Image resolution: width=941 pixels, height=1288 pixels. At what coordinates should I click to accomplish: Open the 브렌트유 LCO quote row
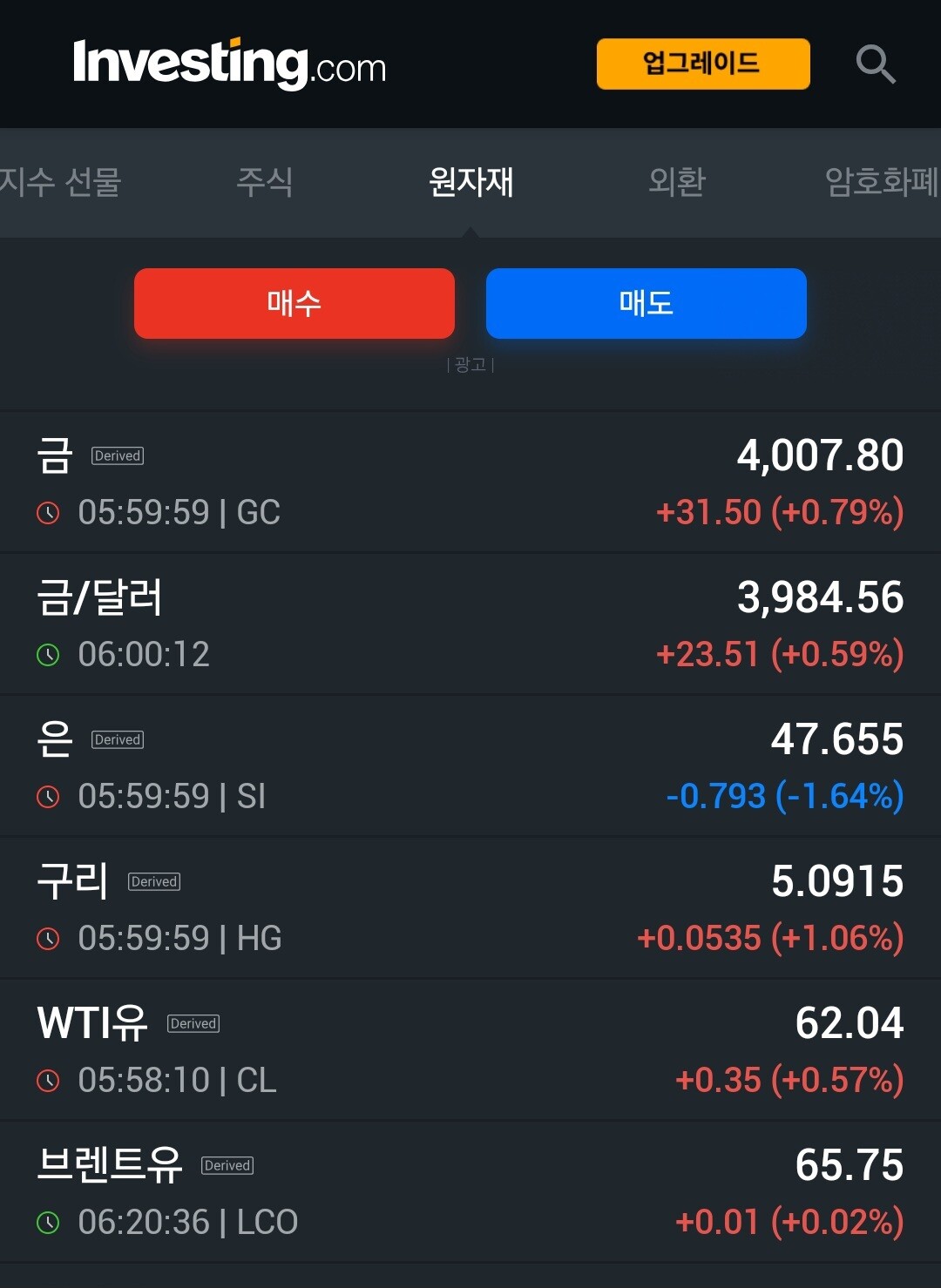click(470, 1192)
